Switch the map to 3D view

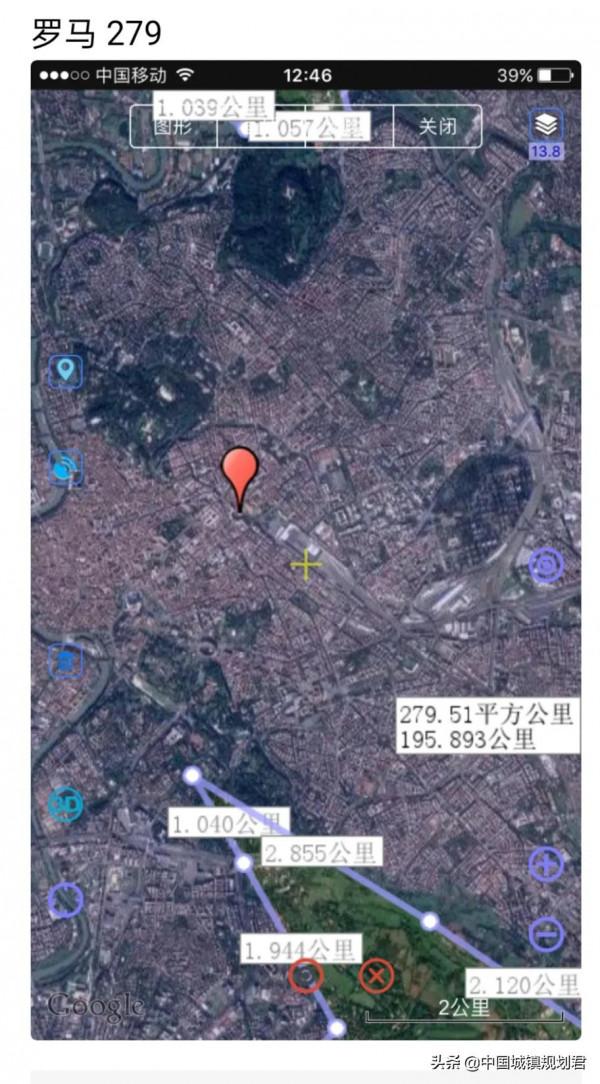(66, 805)
